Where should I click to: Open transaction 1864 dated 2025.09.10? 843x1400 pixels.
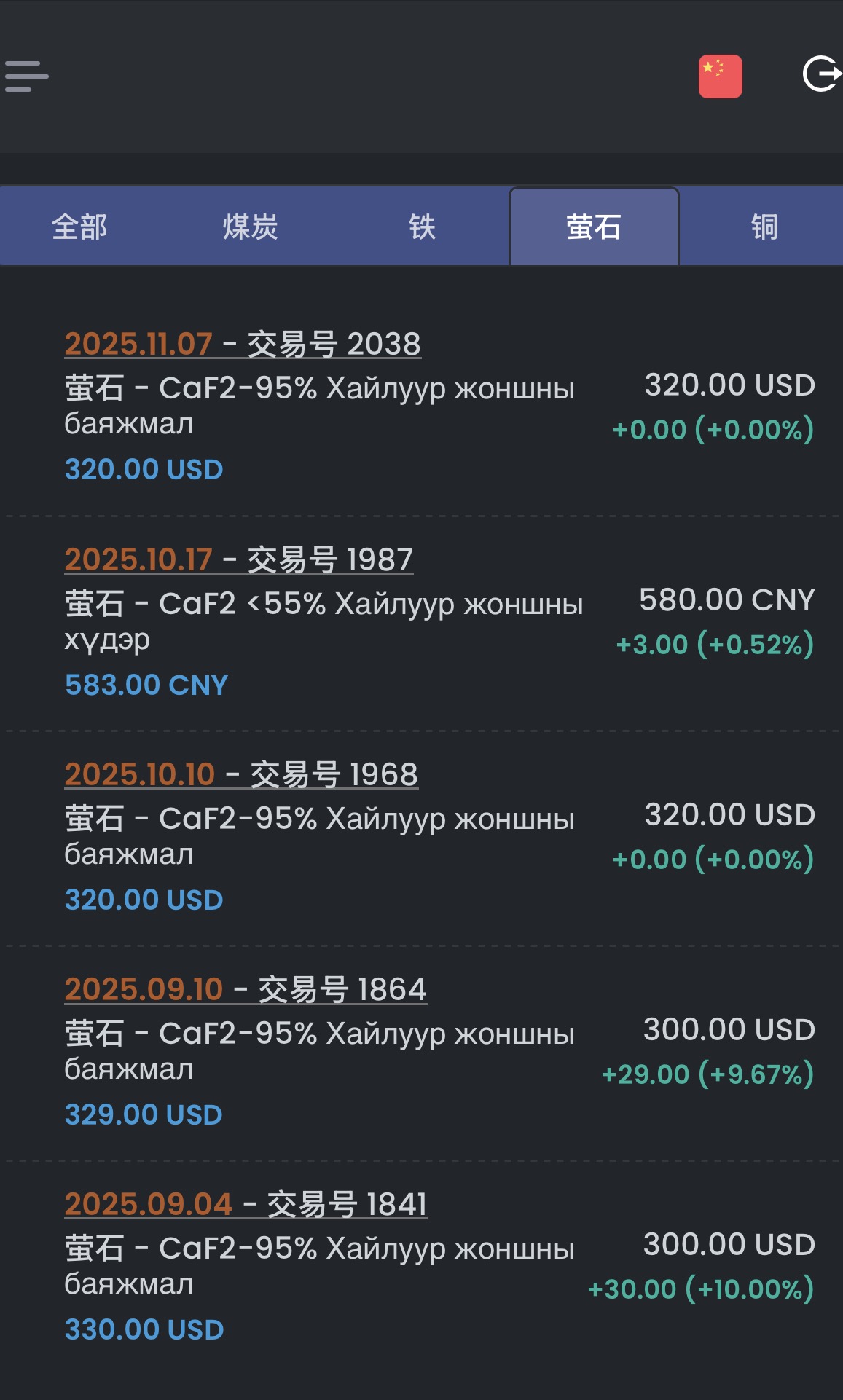(x=246, y=989)
